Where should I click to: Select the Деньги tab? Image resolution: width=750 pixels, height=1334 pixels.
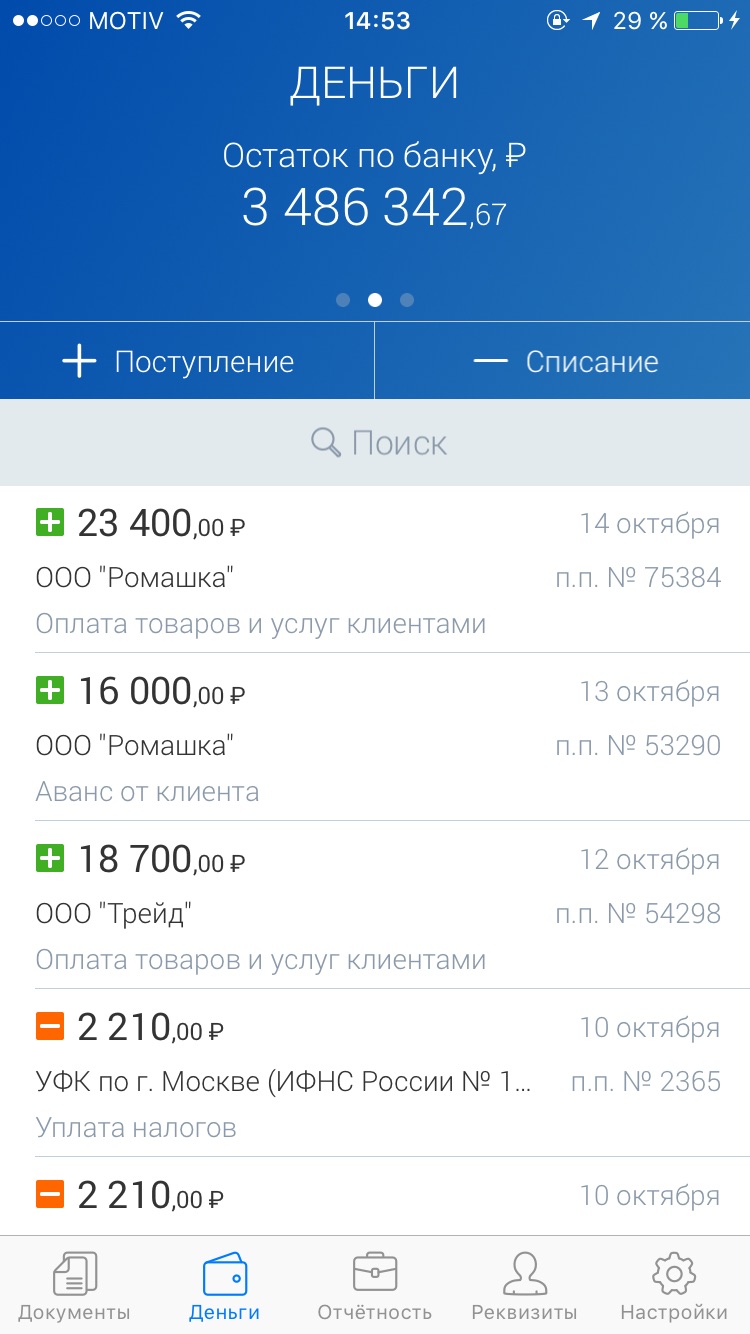point(225,1286)
